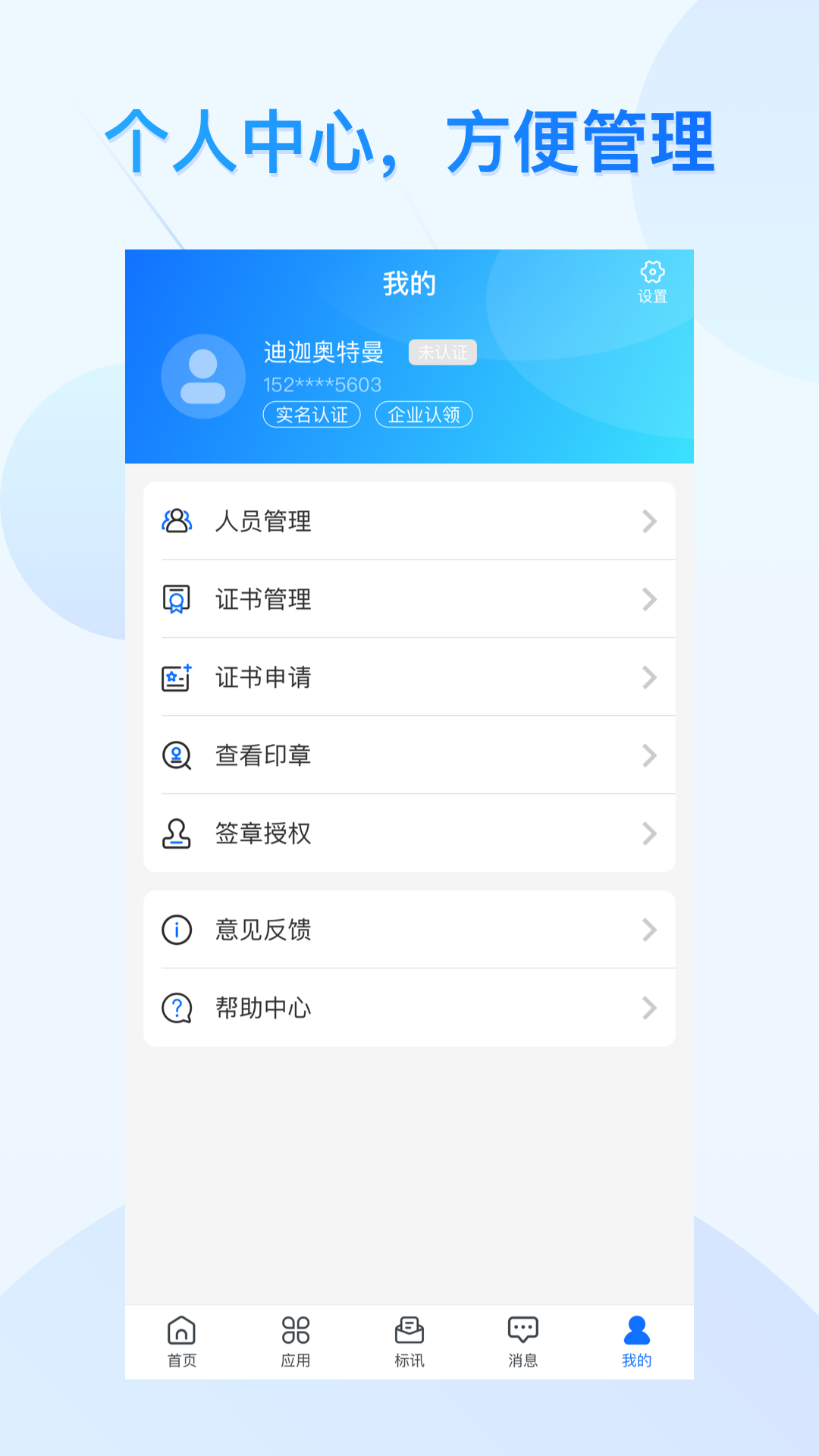Viewport: 819px width, 1456px height.
Task: Expand the 帮助中心 row chevron
Action: pos(649,1009)
